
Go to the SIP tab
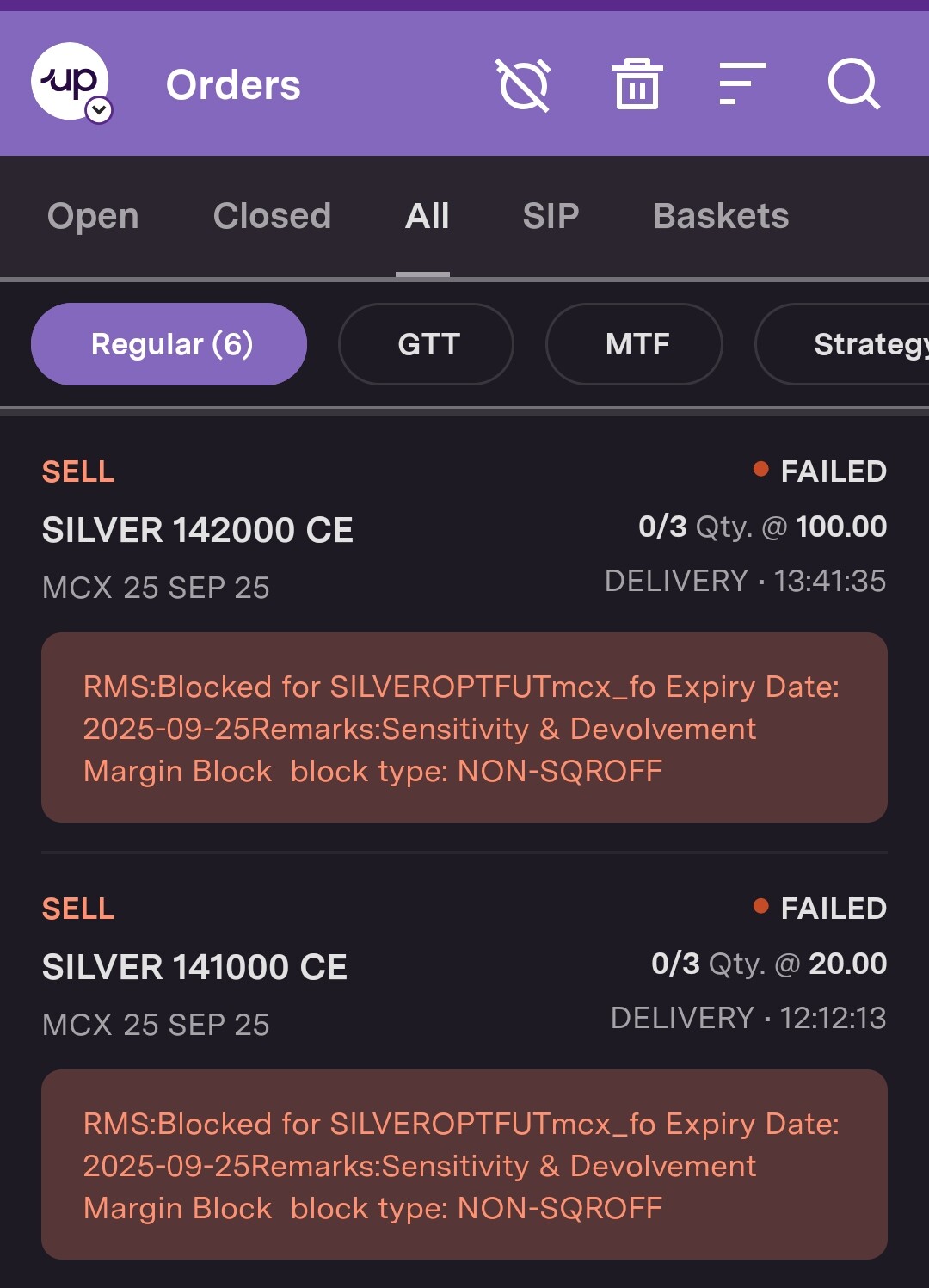[551, 216]
